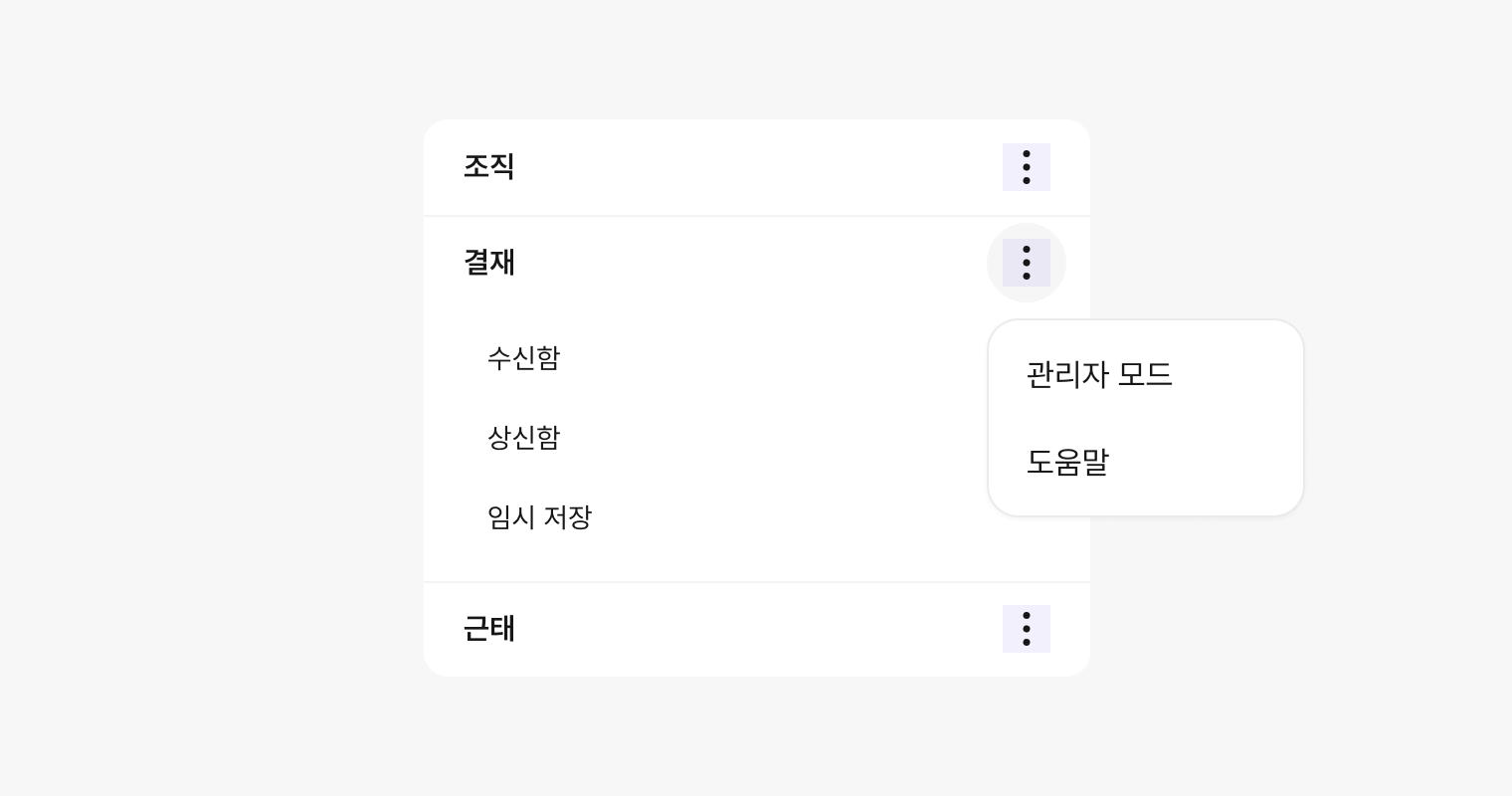Select 관리자 모드 from the popup
The width and height of the screenshot is (1512, 796).
point(1099,375)
